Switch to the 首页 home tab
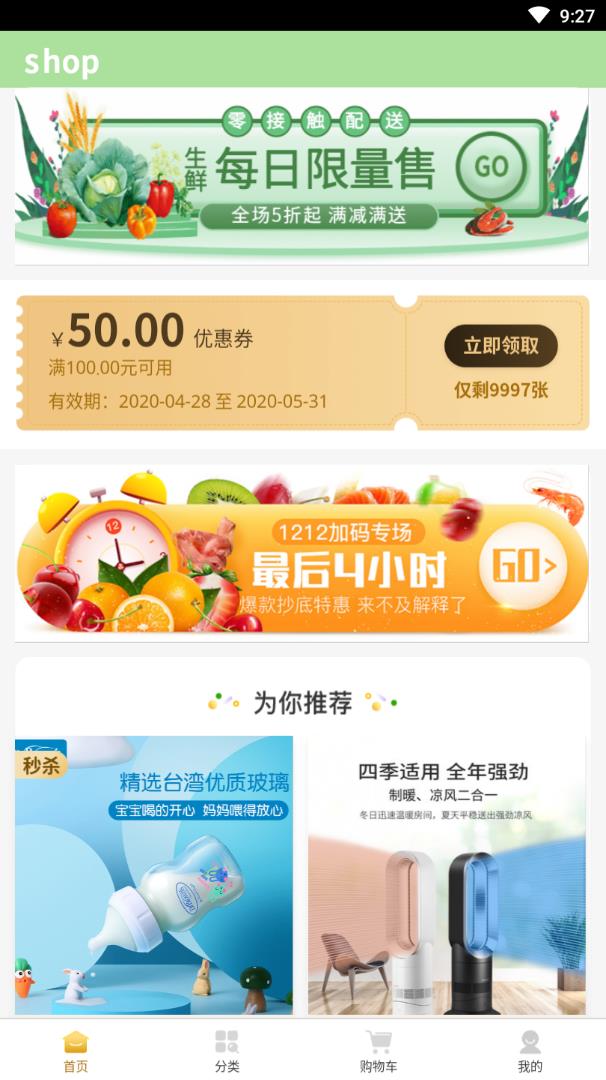Viewport: 606px width, 1080px height. tap(76, 1051)
